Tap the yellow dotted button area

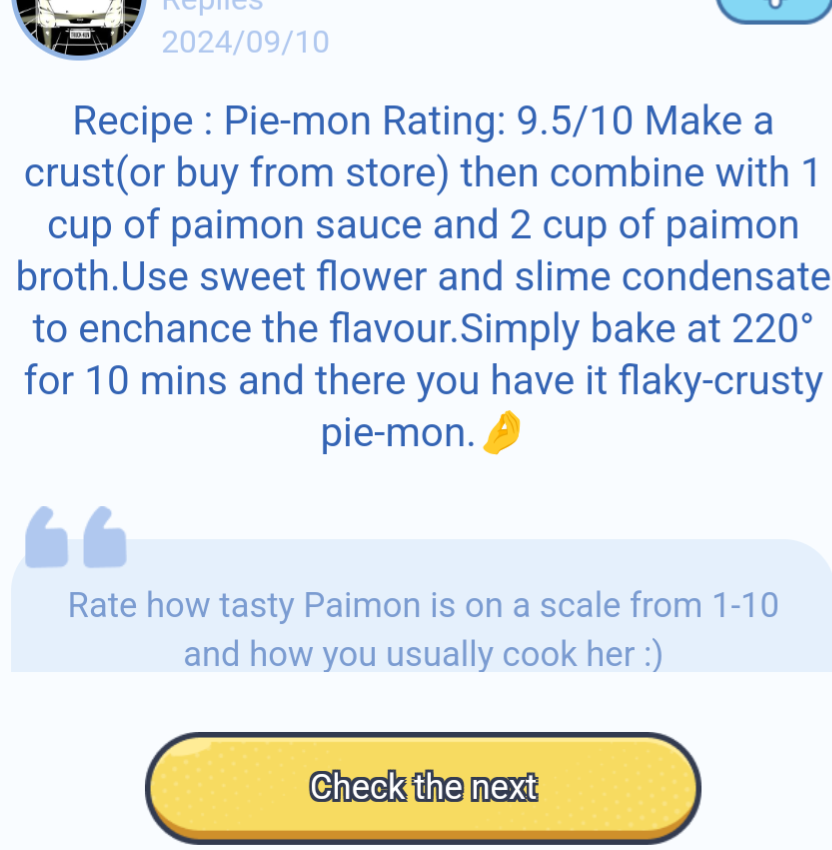click(x=422, y=788)
